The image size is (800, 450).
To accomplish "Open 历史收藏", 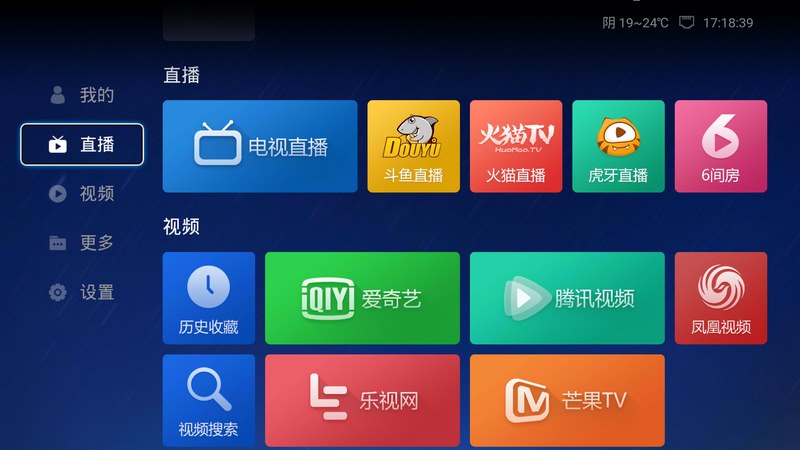I will [x=208, y=298].
